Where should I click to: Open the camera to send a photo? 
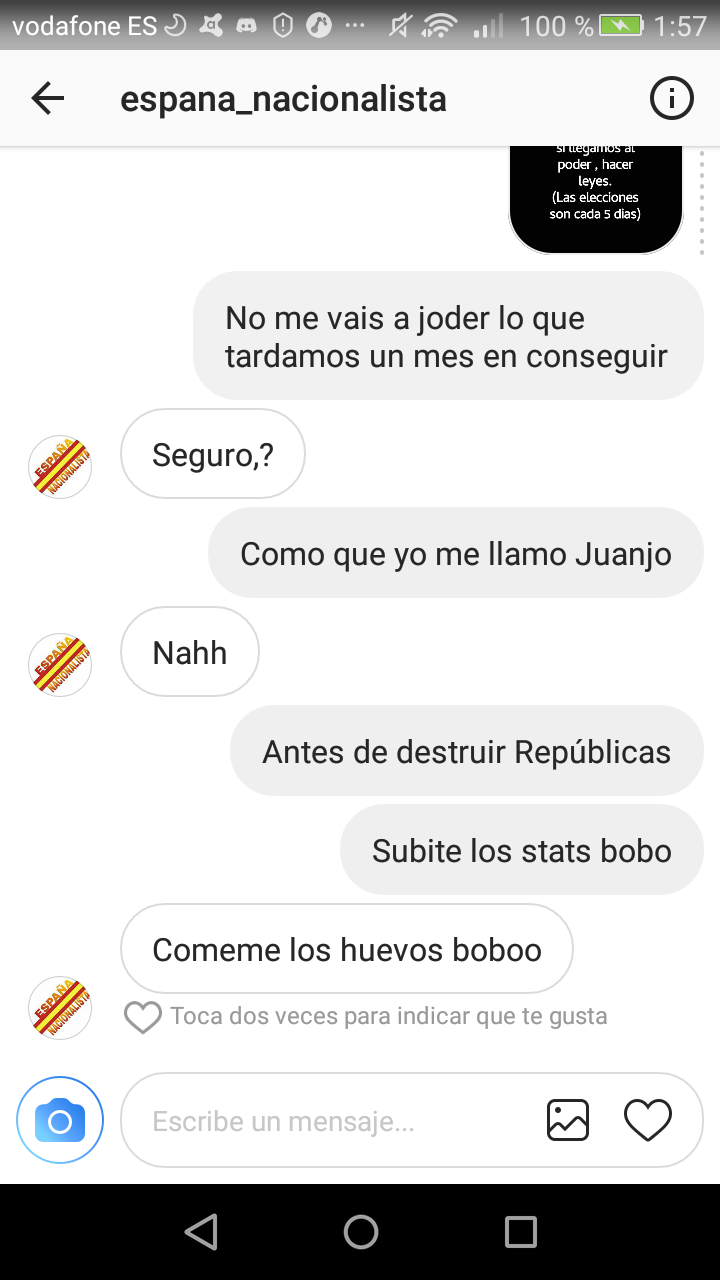coord(60,1120)
